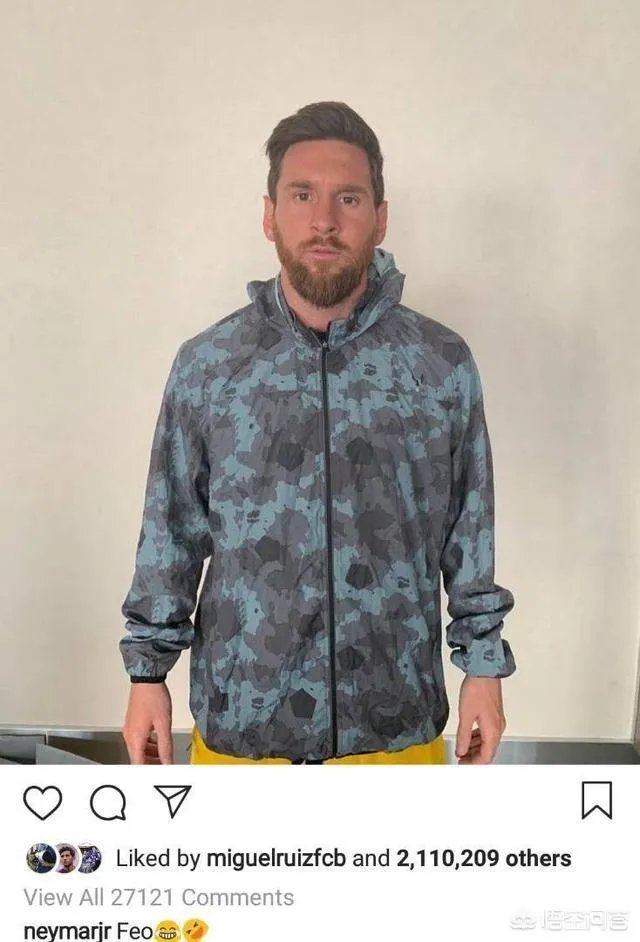Bookmark this post

[597, 801]
